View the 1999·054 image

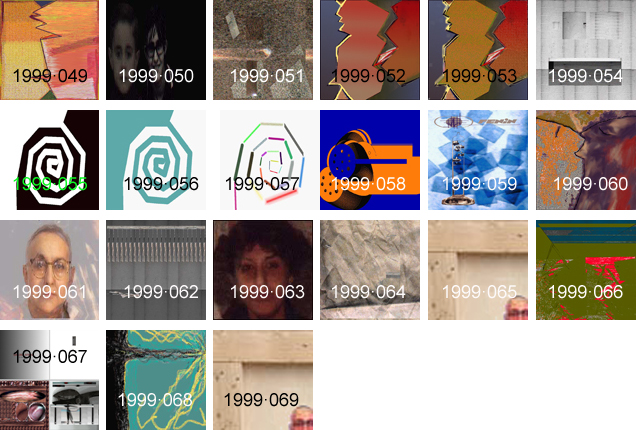pyautogui.click(x=585, y=50)
